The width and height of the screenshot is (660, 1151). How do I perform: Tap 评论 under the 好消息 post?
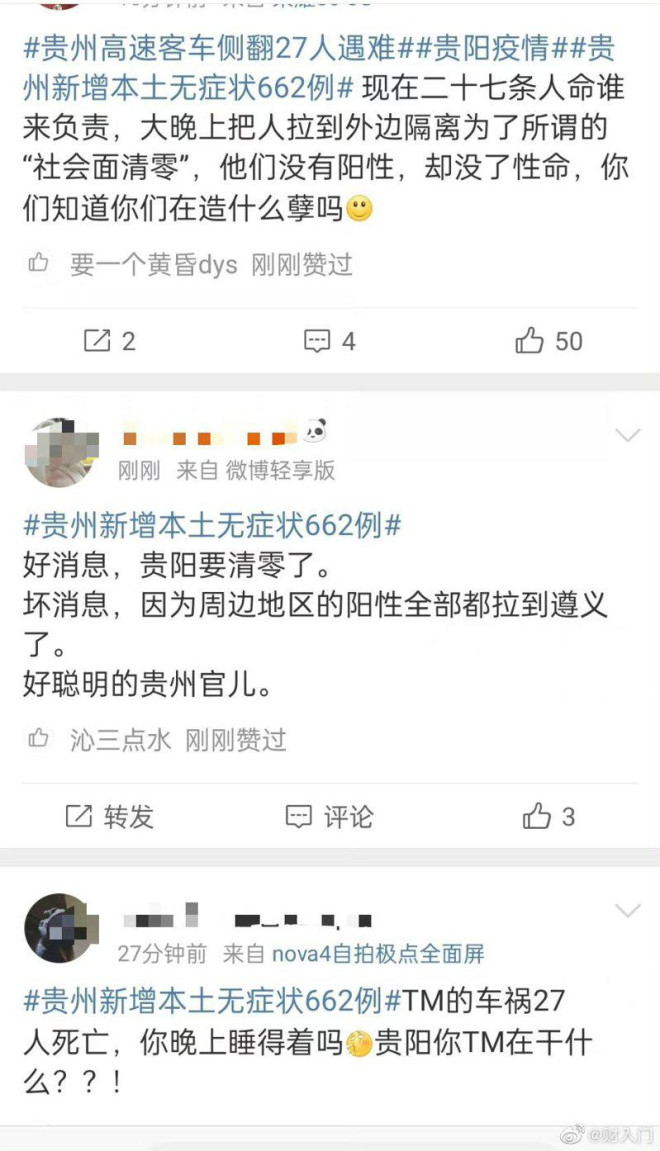click(330, 816)
